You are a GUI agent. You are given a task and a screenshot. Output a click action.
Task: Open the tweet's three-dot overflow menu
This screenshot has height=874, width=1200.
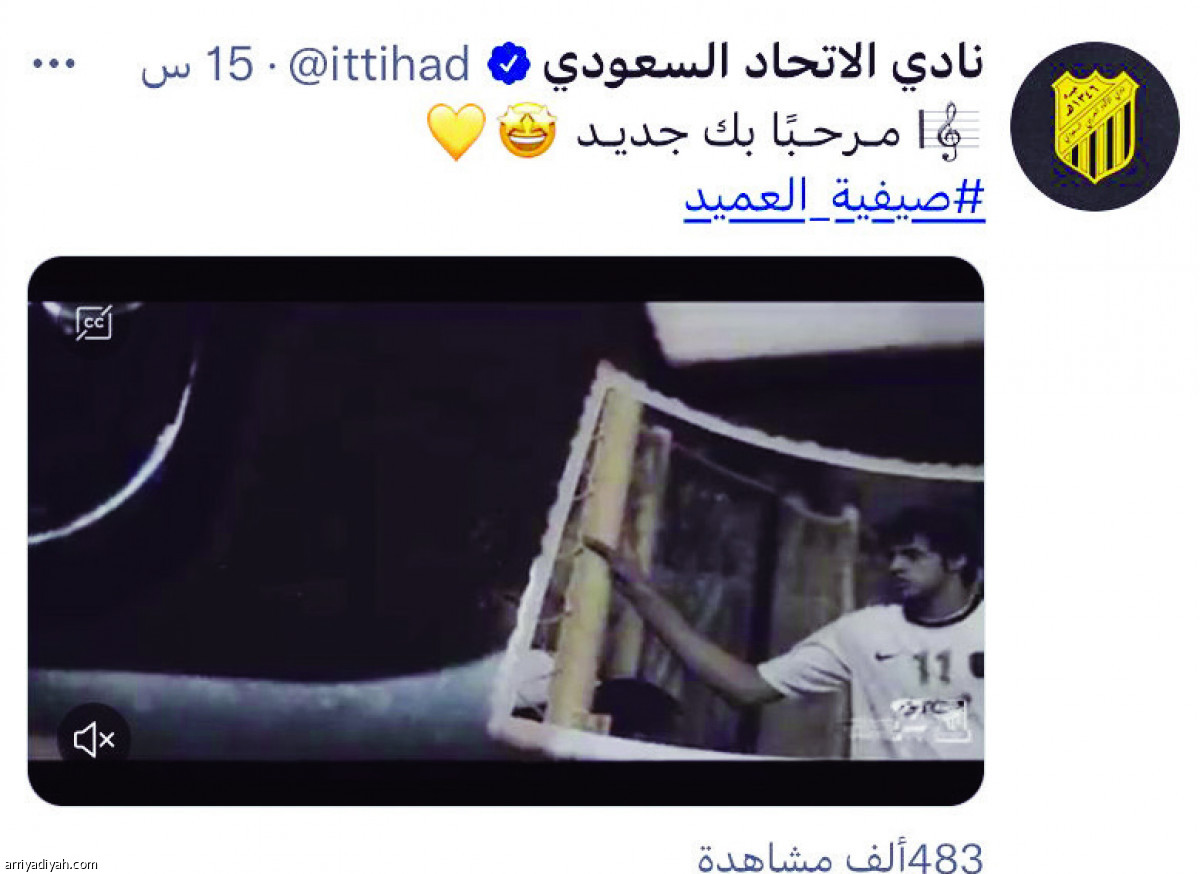coord(54,64)
